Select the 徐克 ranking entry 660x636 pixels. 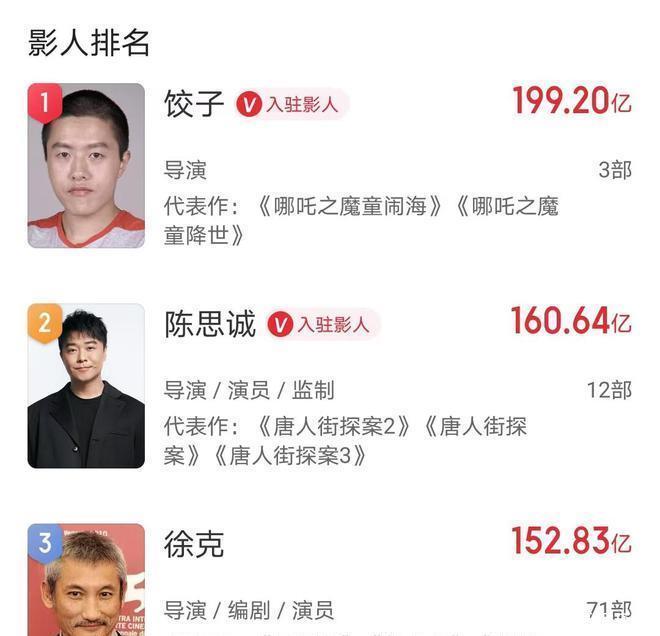[x=194, y=544]
